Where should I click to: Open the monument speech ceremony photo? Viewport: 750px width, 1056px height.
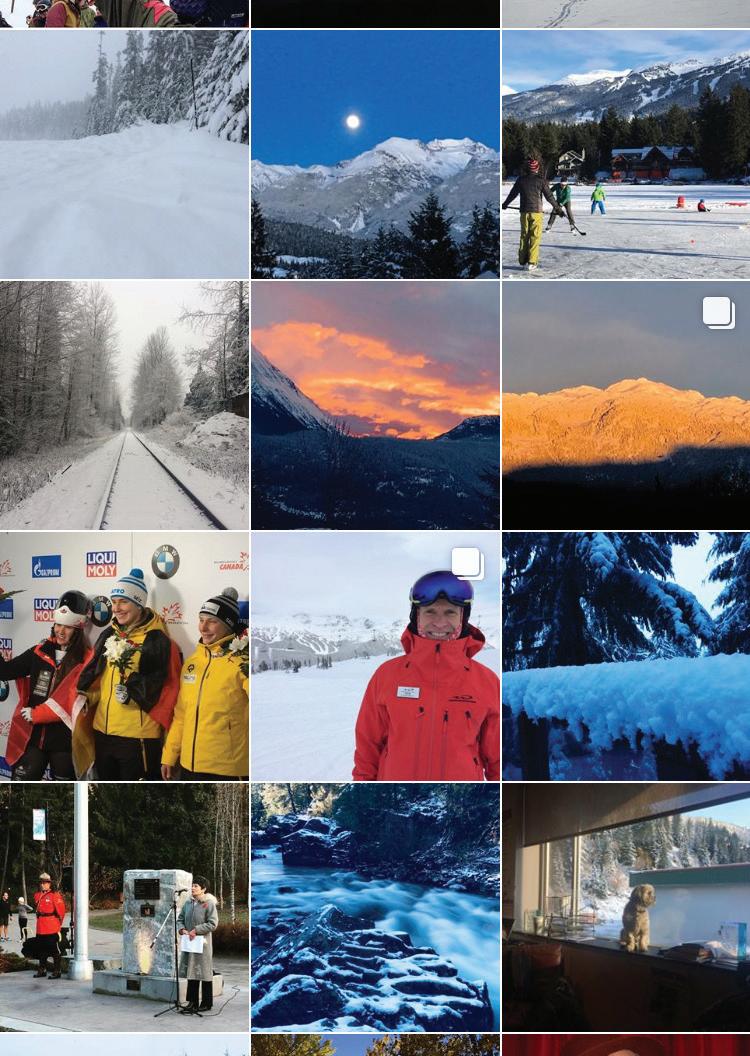tap(124, 907)
